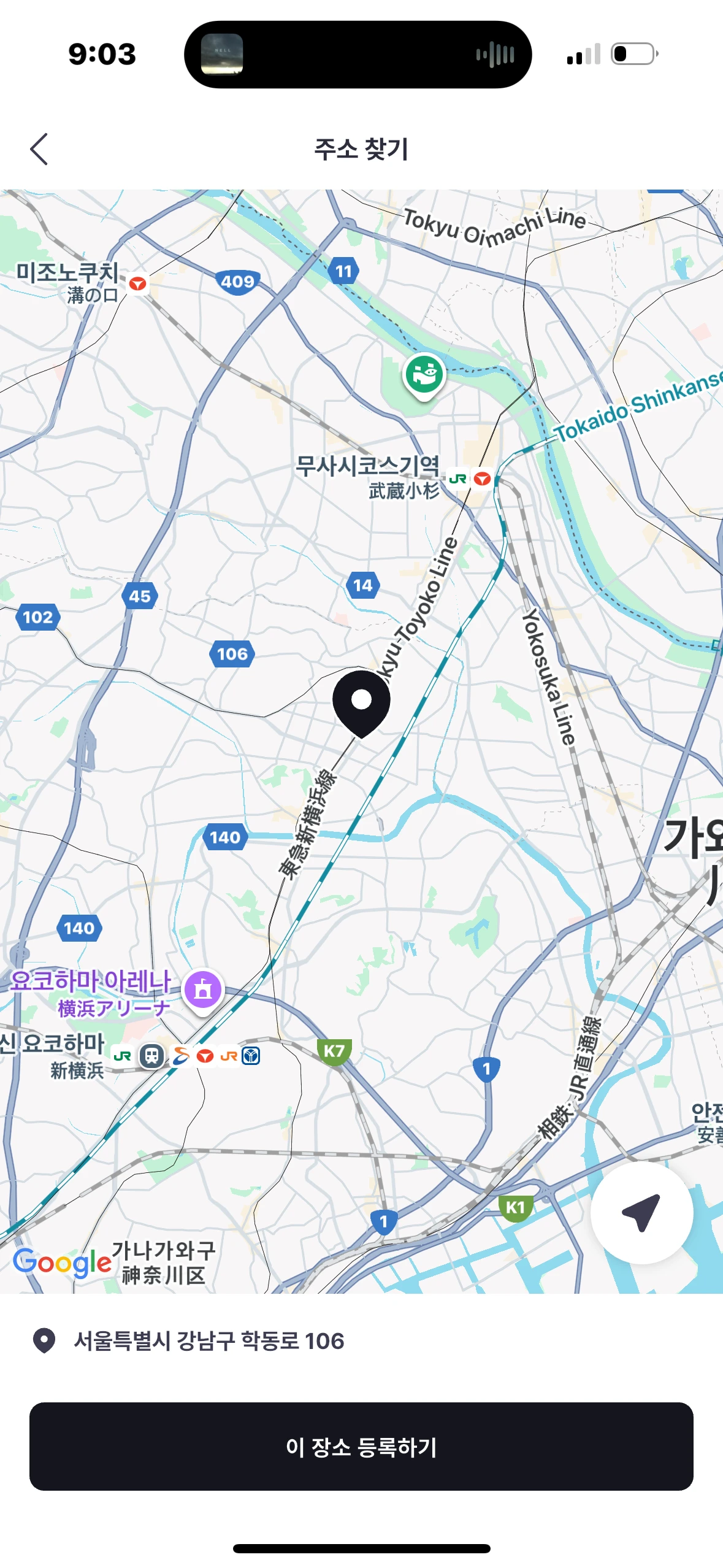This screenshot has width=723, height=1568.
Task: Tap the 이 장소 등록하기 button
Action: pyautogui.click(x=361, y=1446)
